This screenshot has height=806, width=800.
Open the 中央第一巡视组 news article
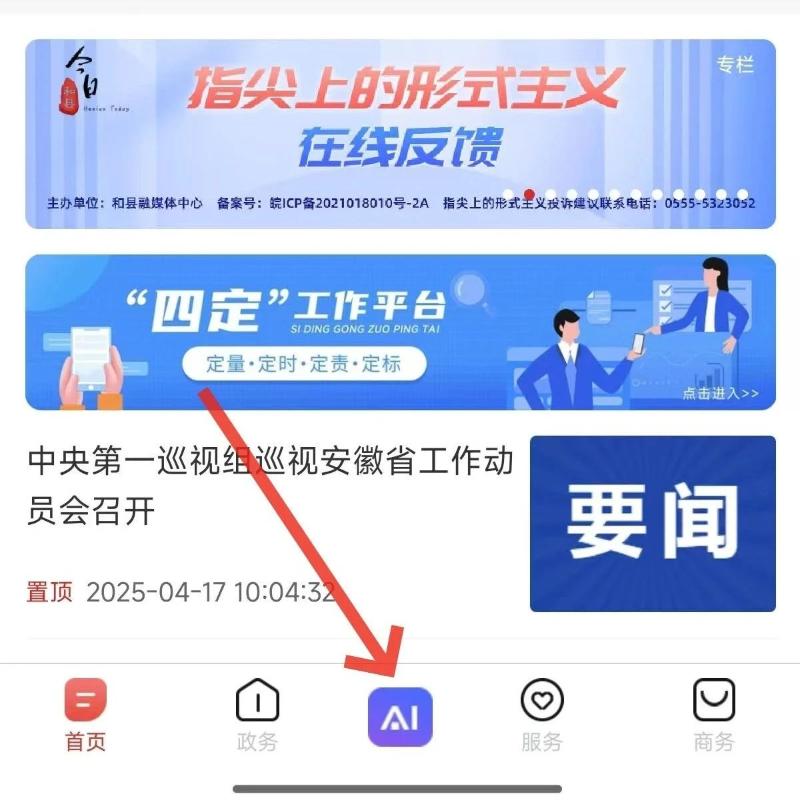point(270,487)
